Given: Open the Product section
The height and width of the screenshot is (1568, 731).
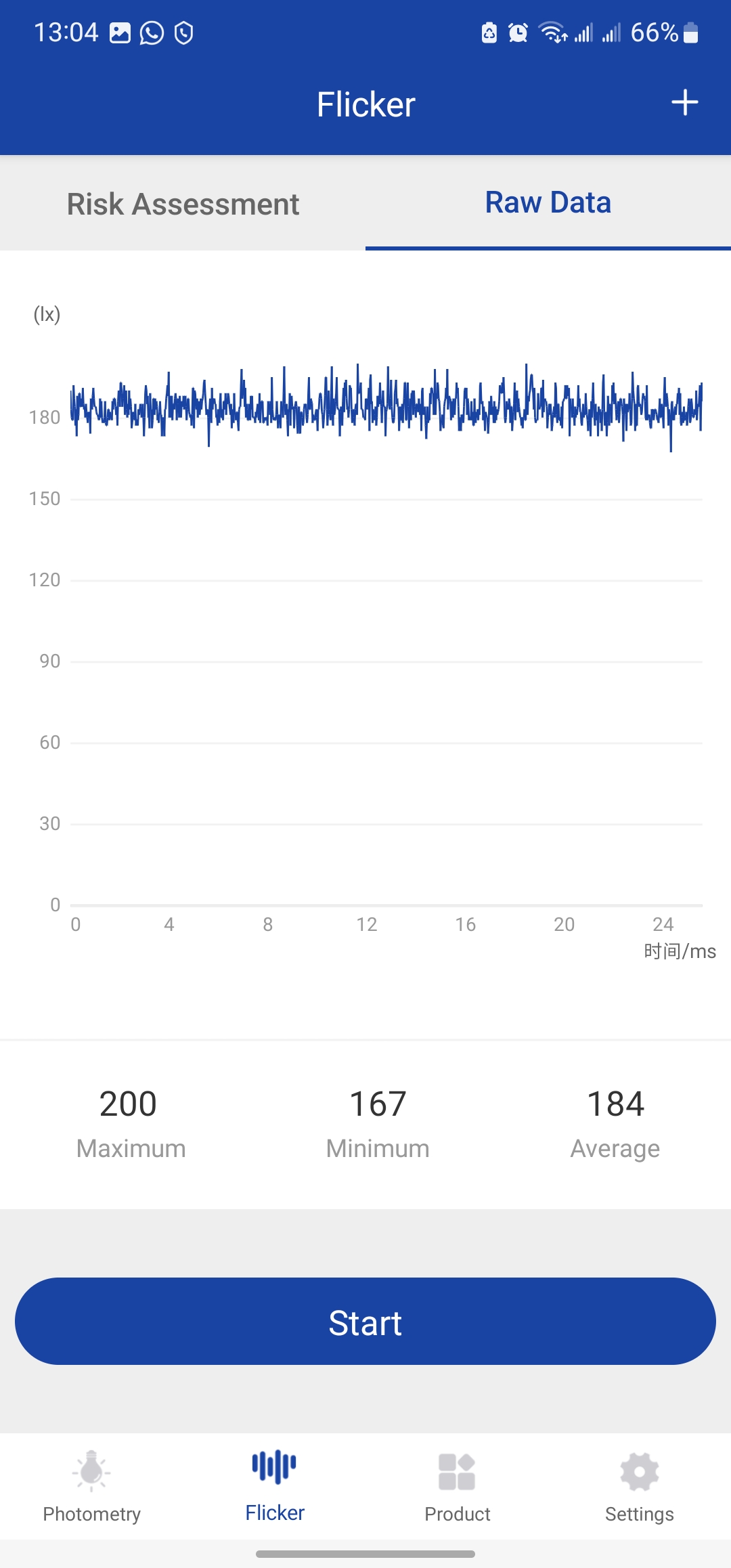Looking at the screenshot, I should 457,1487.
